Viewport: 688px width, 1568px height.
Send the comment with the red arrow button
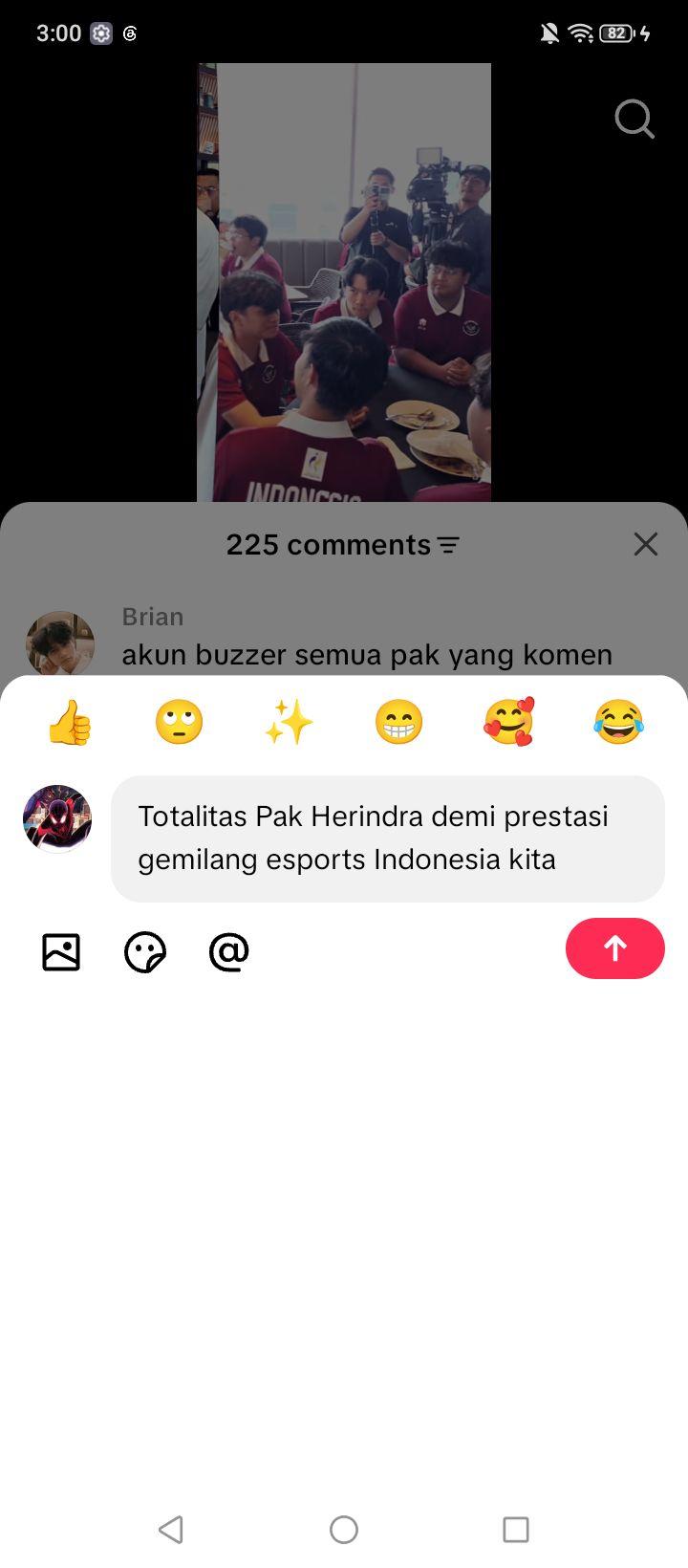click(x=614, y=948)
